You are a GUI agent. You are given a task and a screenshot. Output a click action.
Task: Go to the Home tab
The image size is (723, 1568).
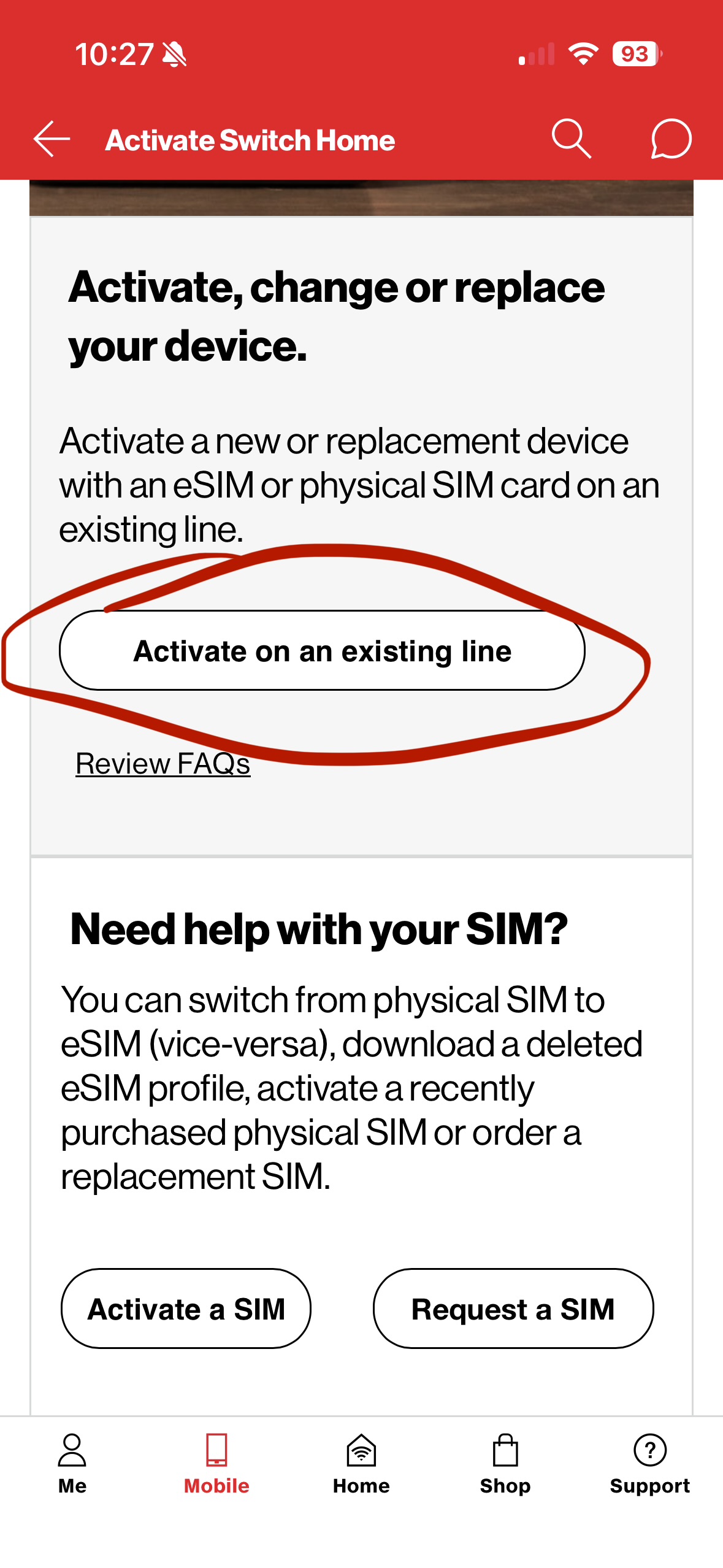pos(361,1463)
